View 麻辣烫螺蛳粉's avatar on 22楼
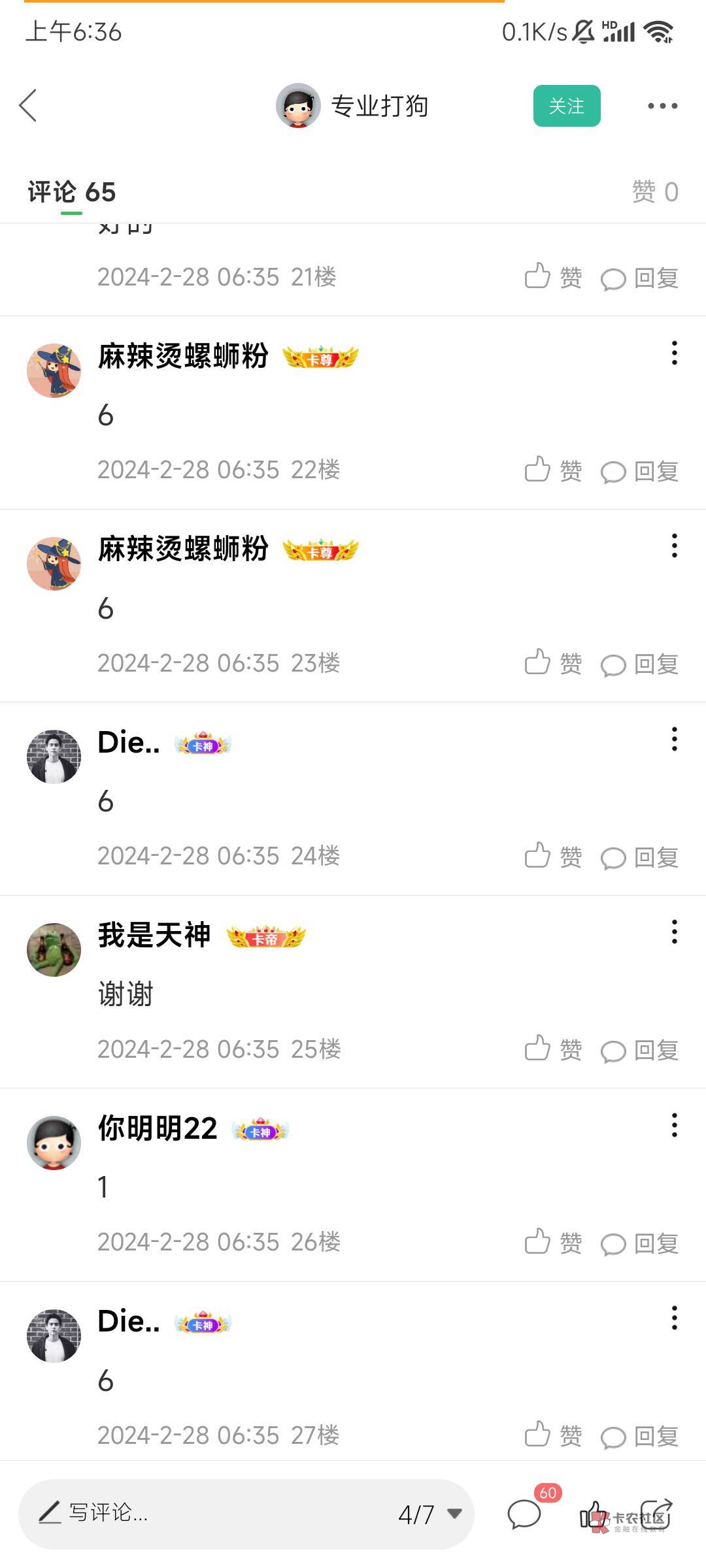The height and width of the screenshot is (1568, 706). [x=54, y=370]
